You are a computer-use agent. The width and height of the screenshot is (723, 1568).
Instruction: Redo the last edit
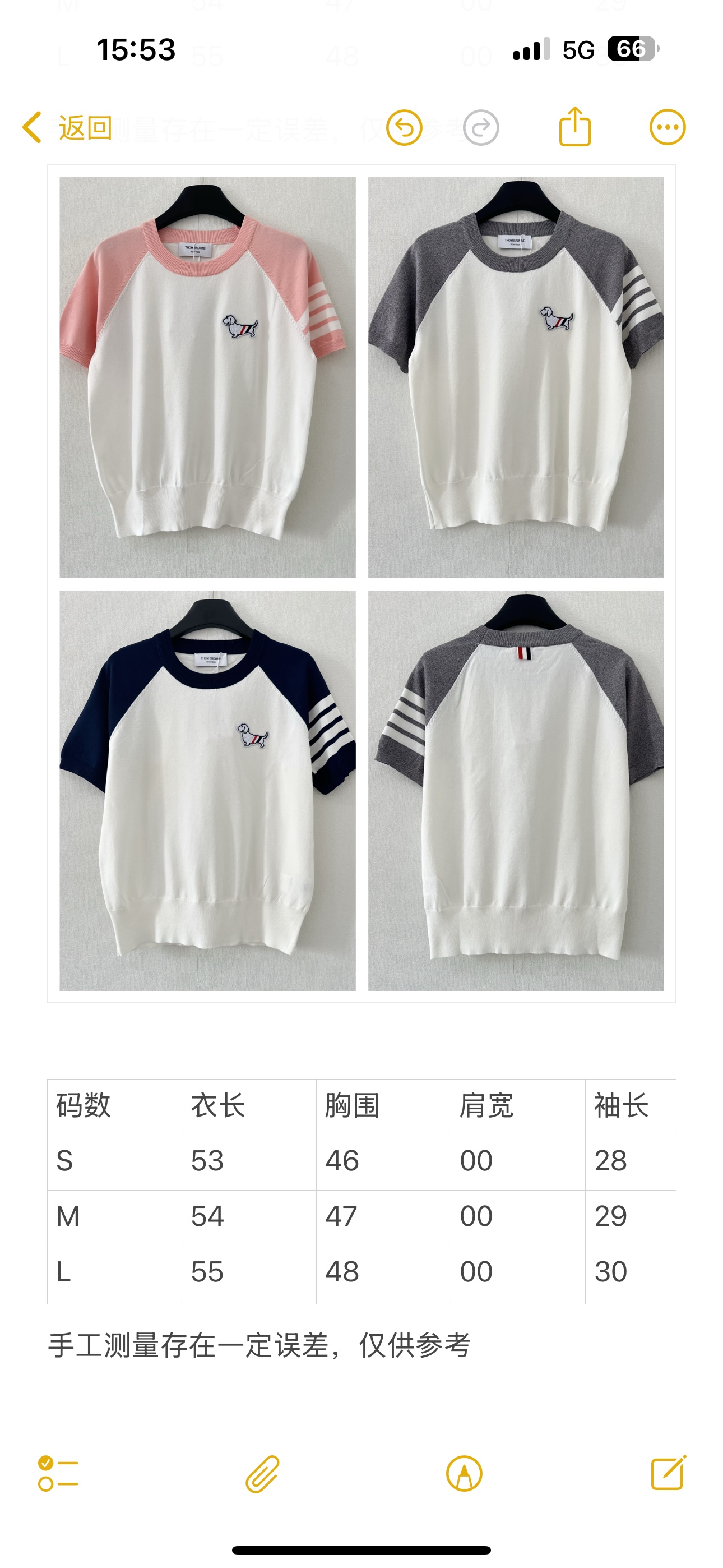click(x=481, y=128)
